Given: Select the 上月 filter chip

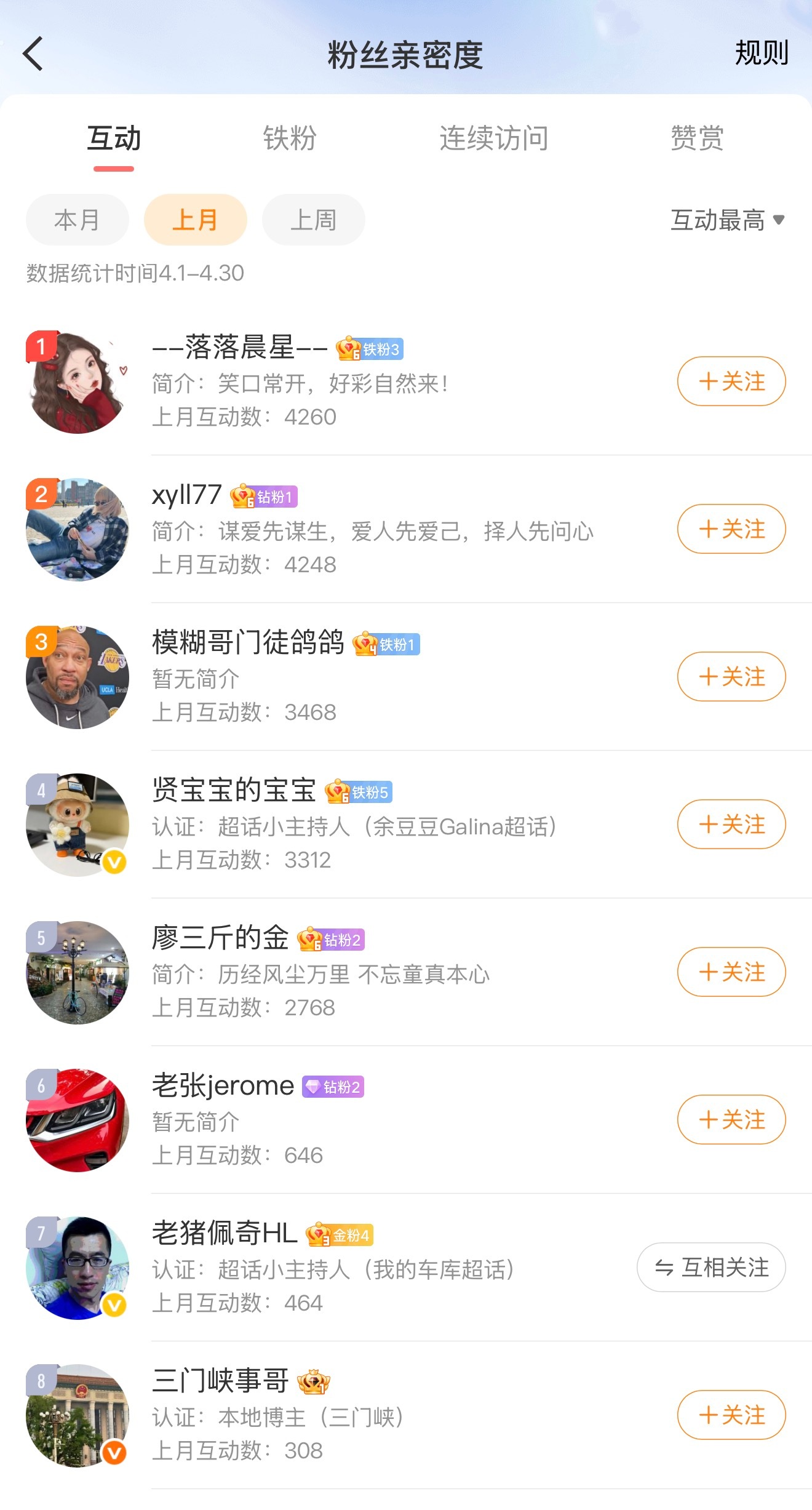Looking at the screenshot, I should coord(196,220).
